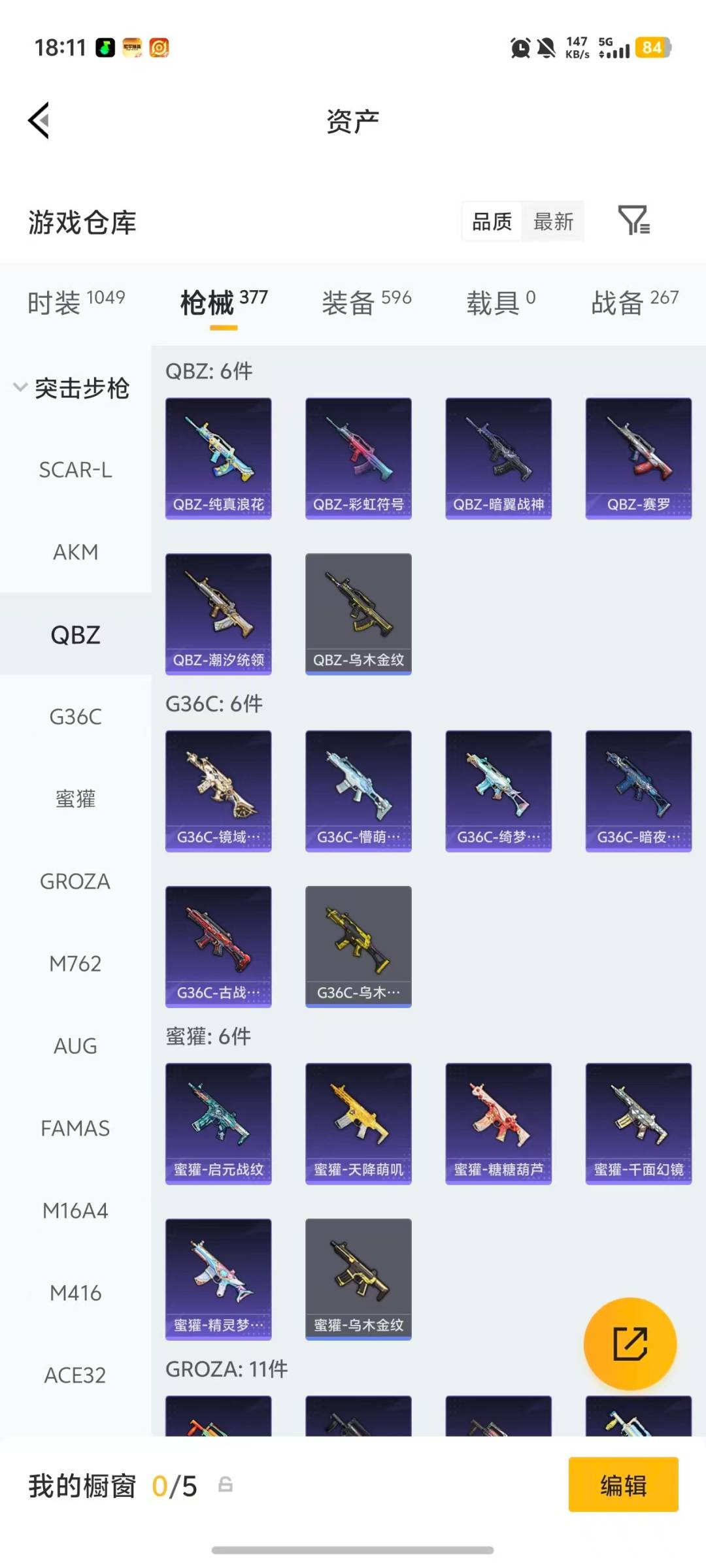Viewport: 706px width, 1568px height.
Task: Open the QBZ-纯真浪花 skin tile
Action: [x=218, y=458]
